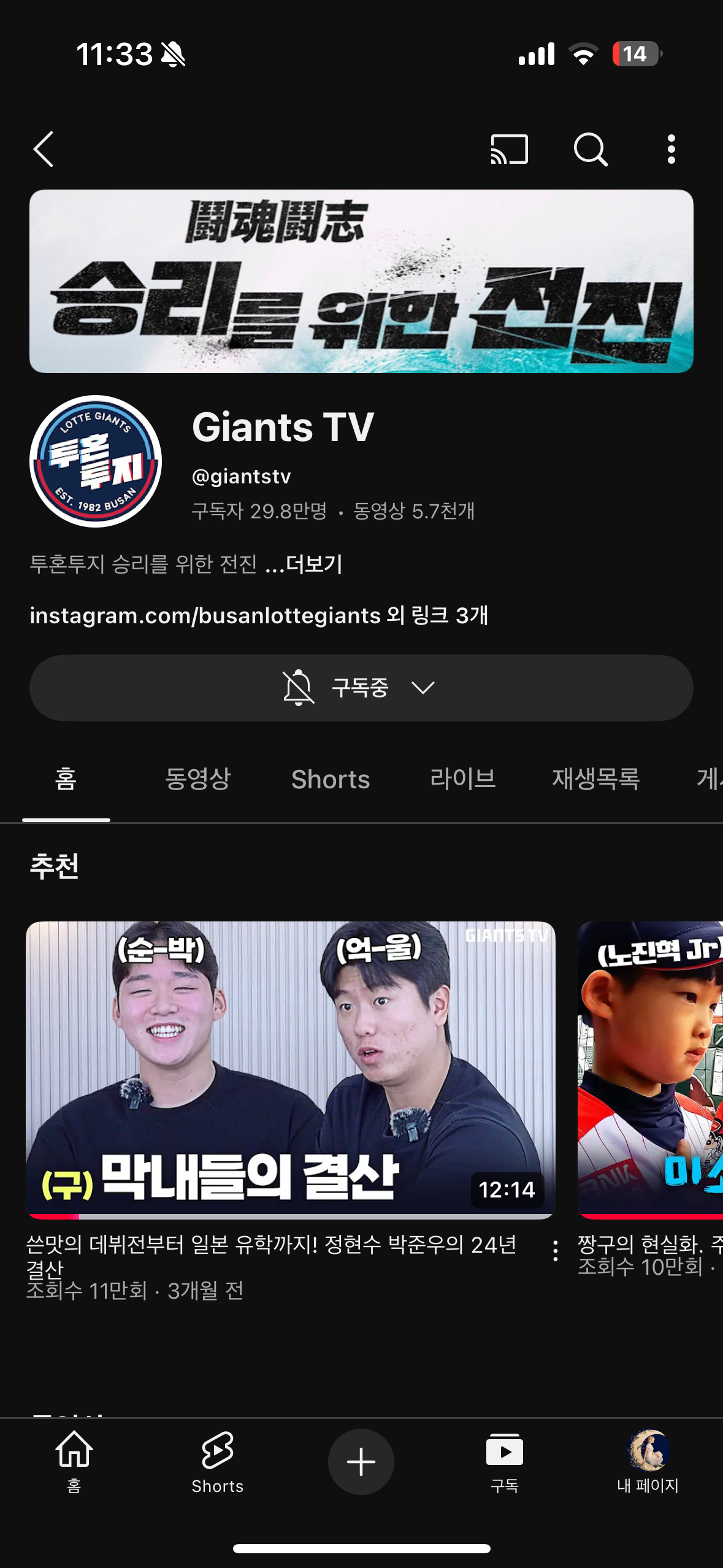Go back using the back arrow
723x1568 pixels.
coord(44,149)
